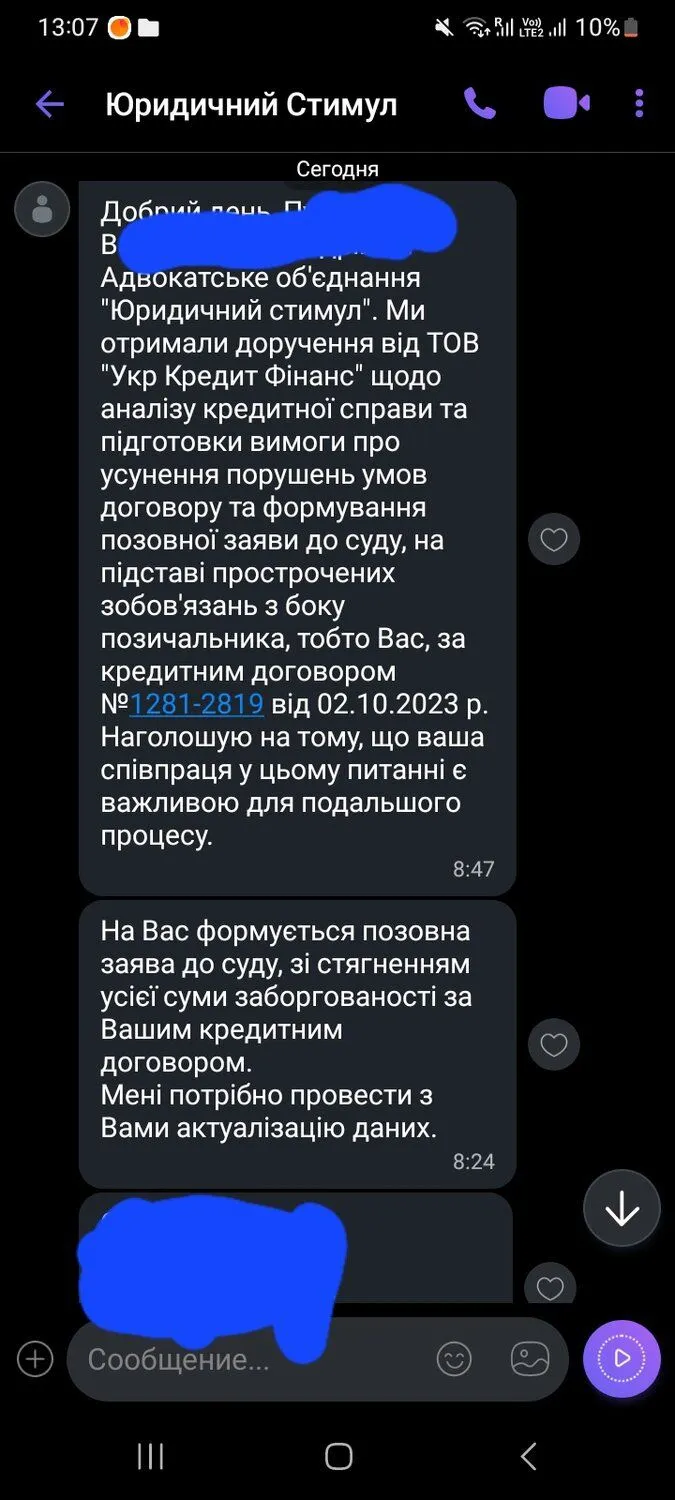
Task: Start a video call
Action: click(x=566, y=103)
